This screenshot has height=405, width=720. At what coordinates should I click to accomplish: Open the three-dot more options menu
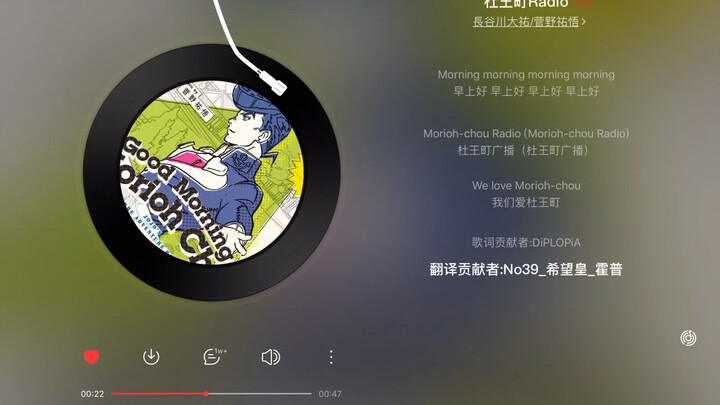331,357
